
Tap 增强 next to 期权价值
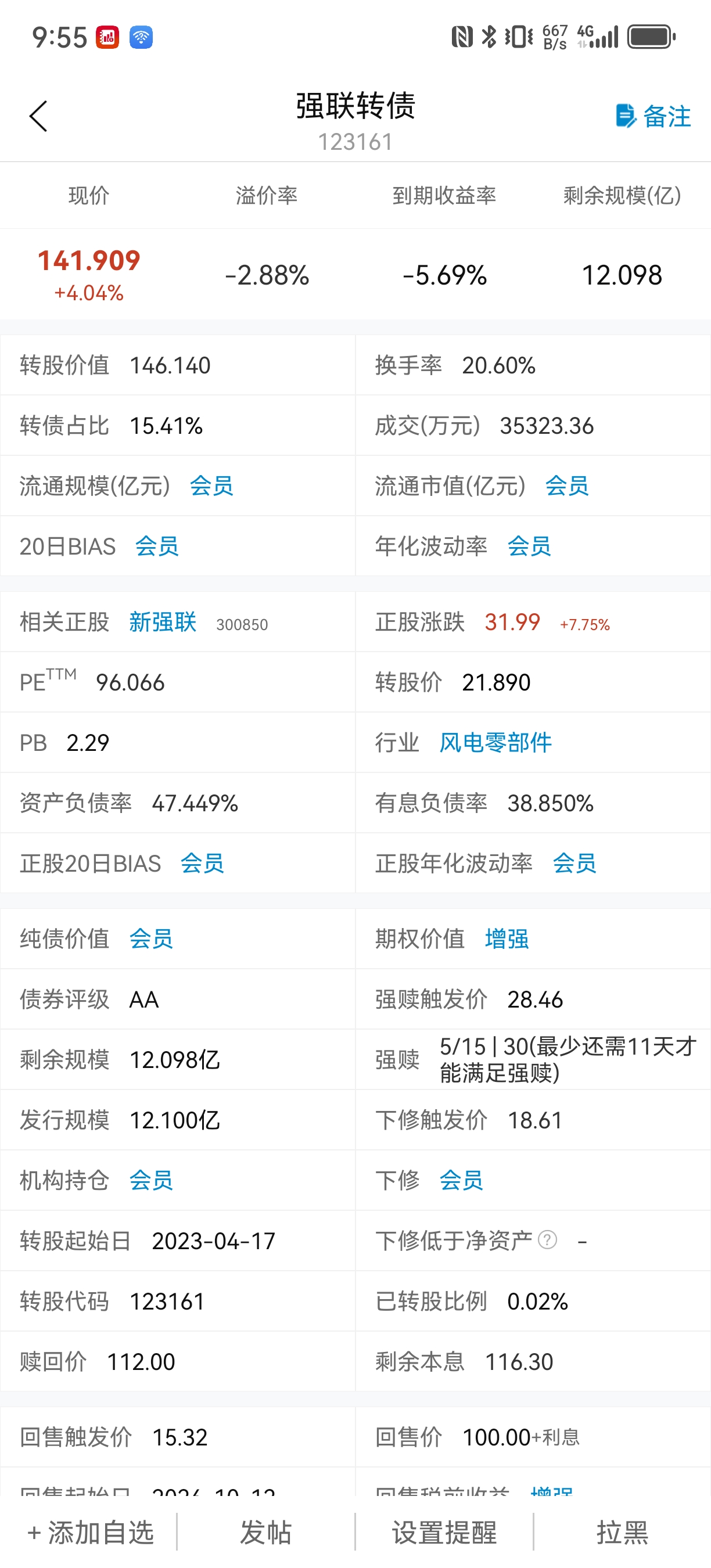[507, 938]
